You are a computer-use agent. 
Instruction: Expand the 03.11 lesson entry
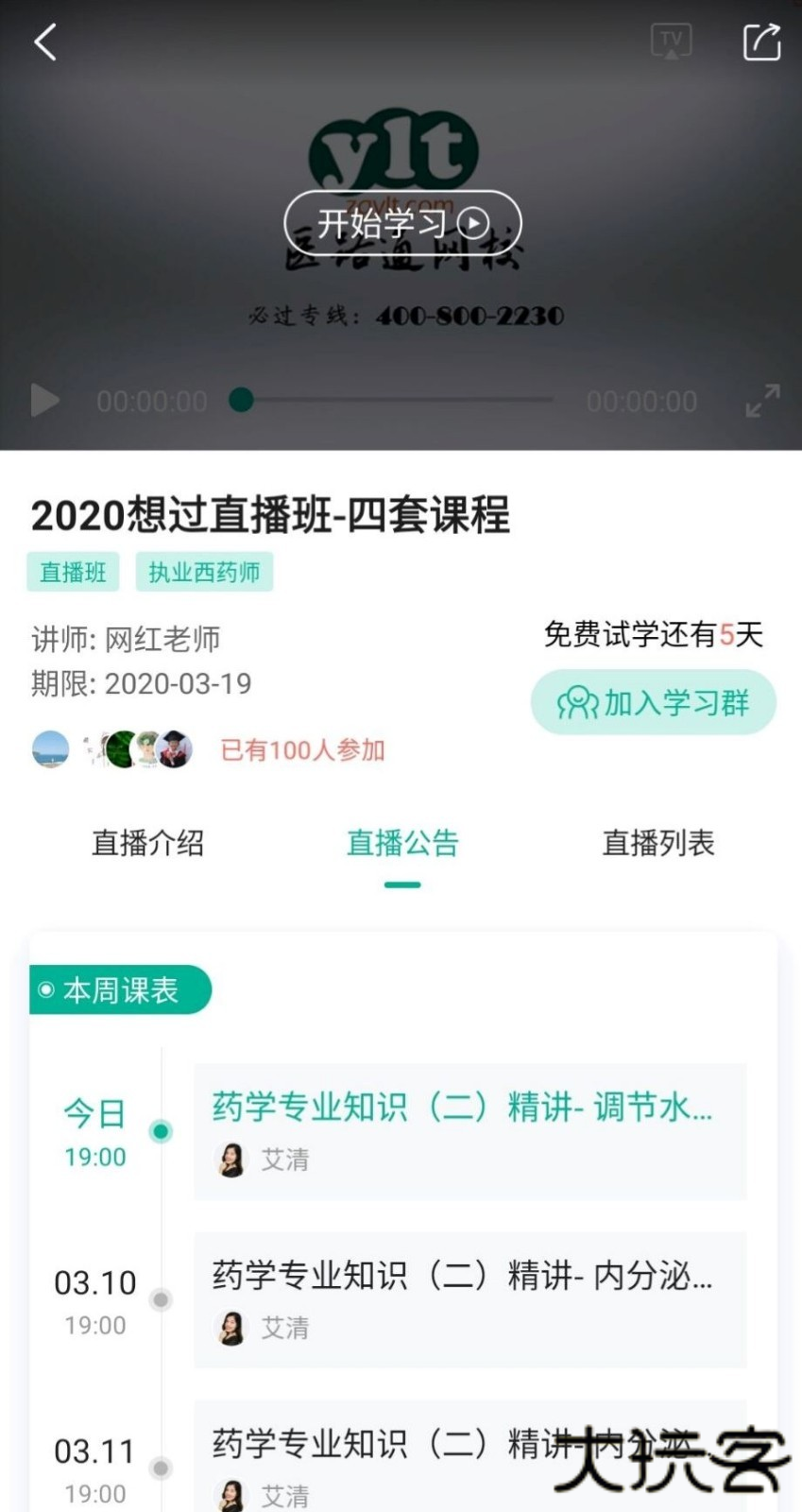tap(469, 1460)
